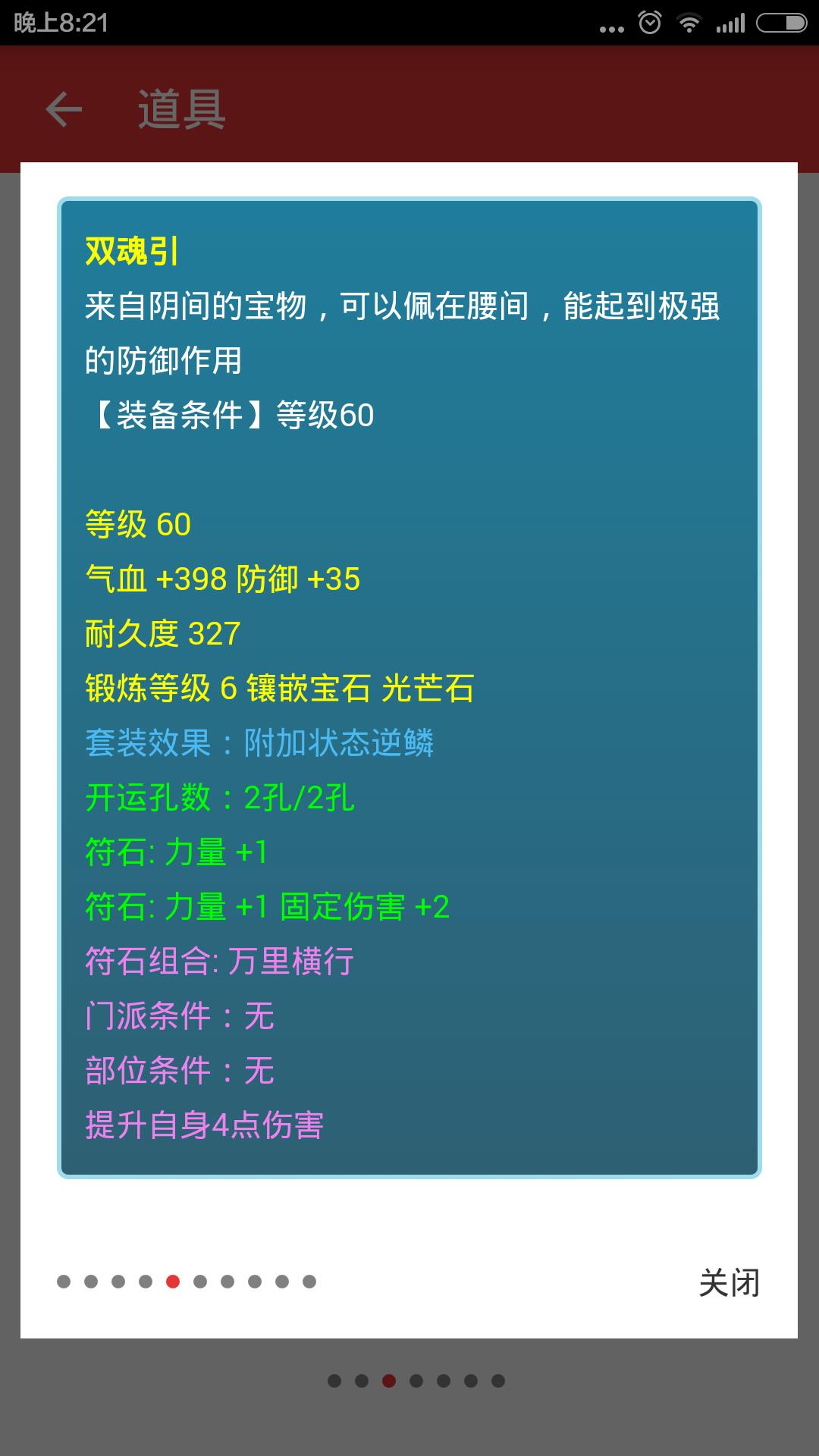The image size is (819, 1456).
Task: Open the 双魂引 item detail card
Action: click(x=409, y=687)
